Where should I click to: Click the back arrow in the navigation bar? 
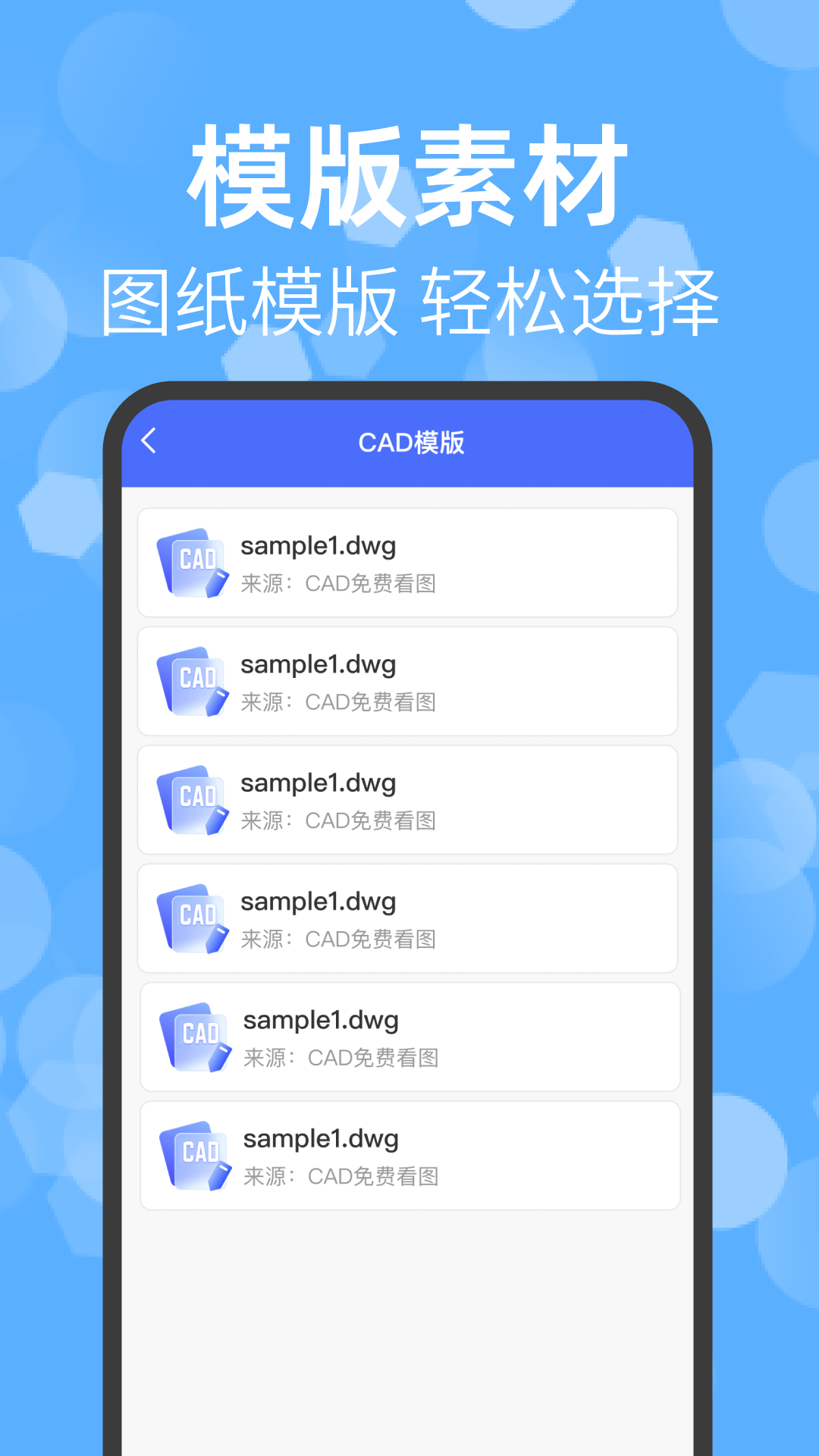149,442
